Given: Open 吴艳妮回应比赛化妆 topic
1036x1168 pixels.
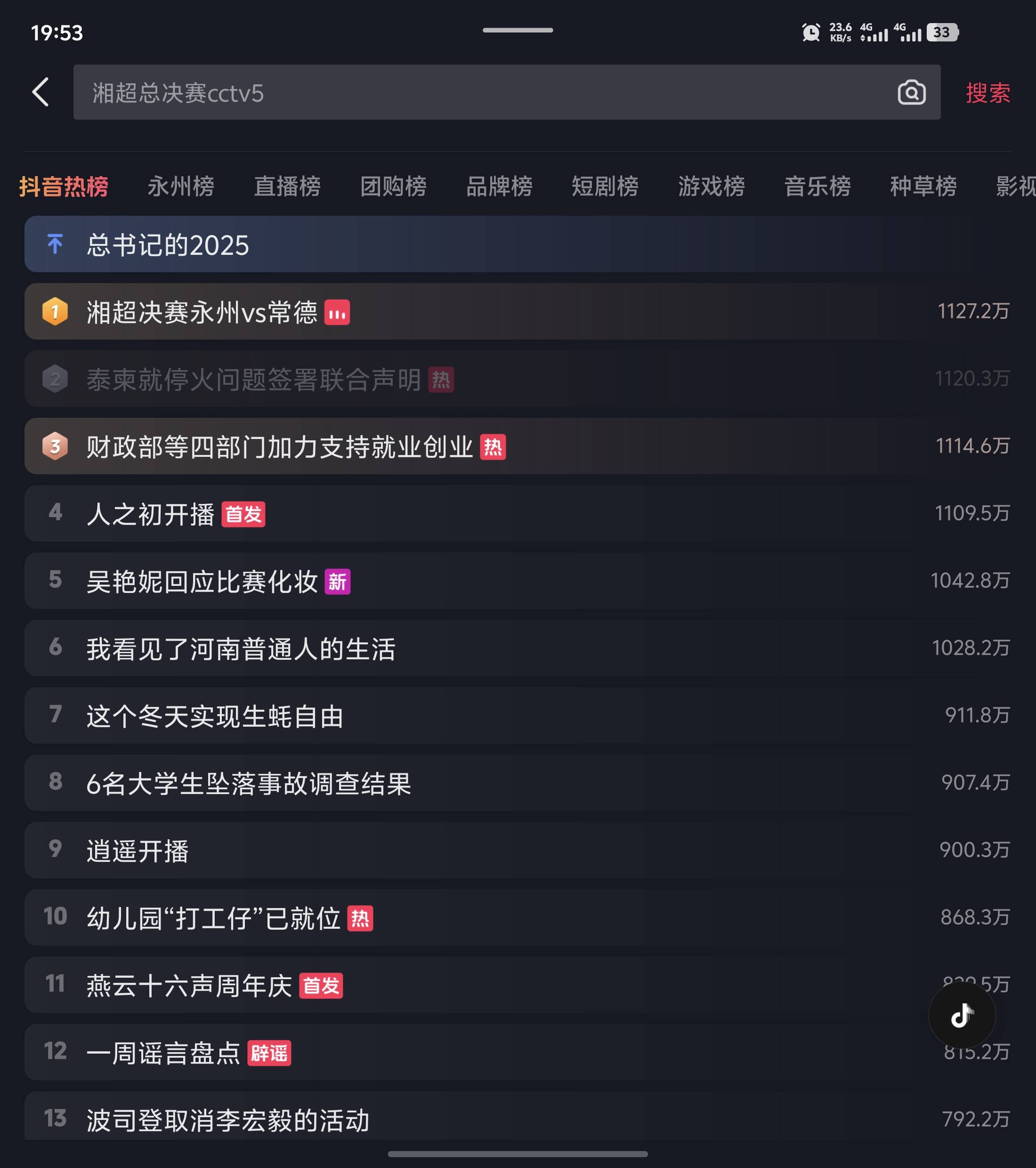Looking at the screenshot, I should pyautogui.click(x=202, y=581).
